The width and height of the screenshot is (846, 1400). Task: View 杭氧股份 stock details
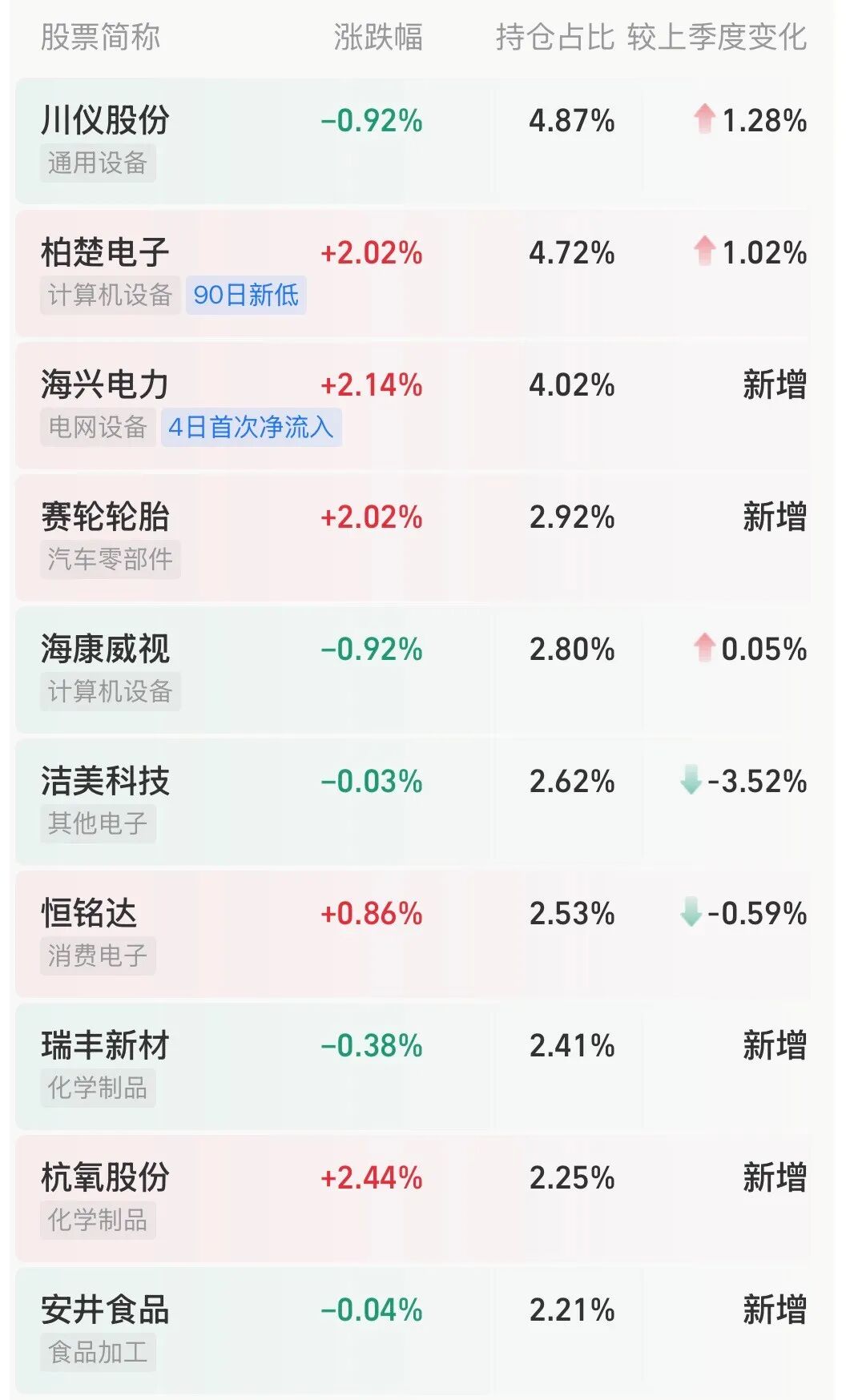(x=105, y=1178)
